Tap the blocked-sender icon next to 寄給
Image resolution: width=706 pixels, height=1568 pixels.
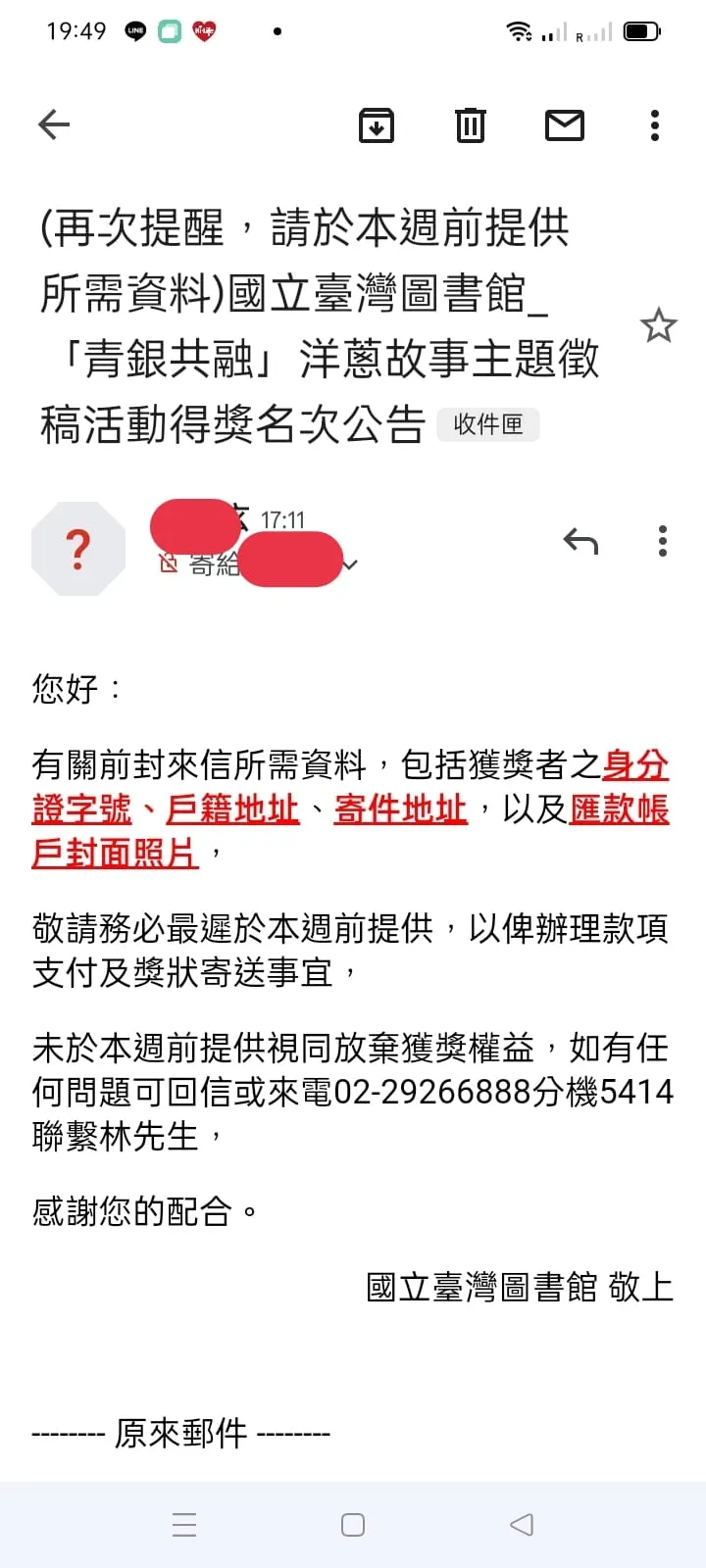170,563
